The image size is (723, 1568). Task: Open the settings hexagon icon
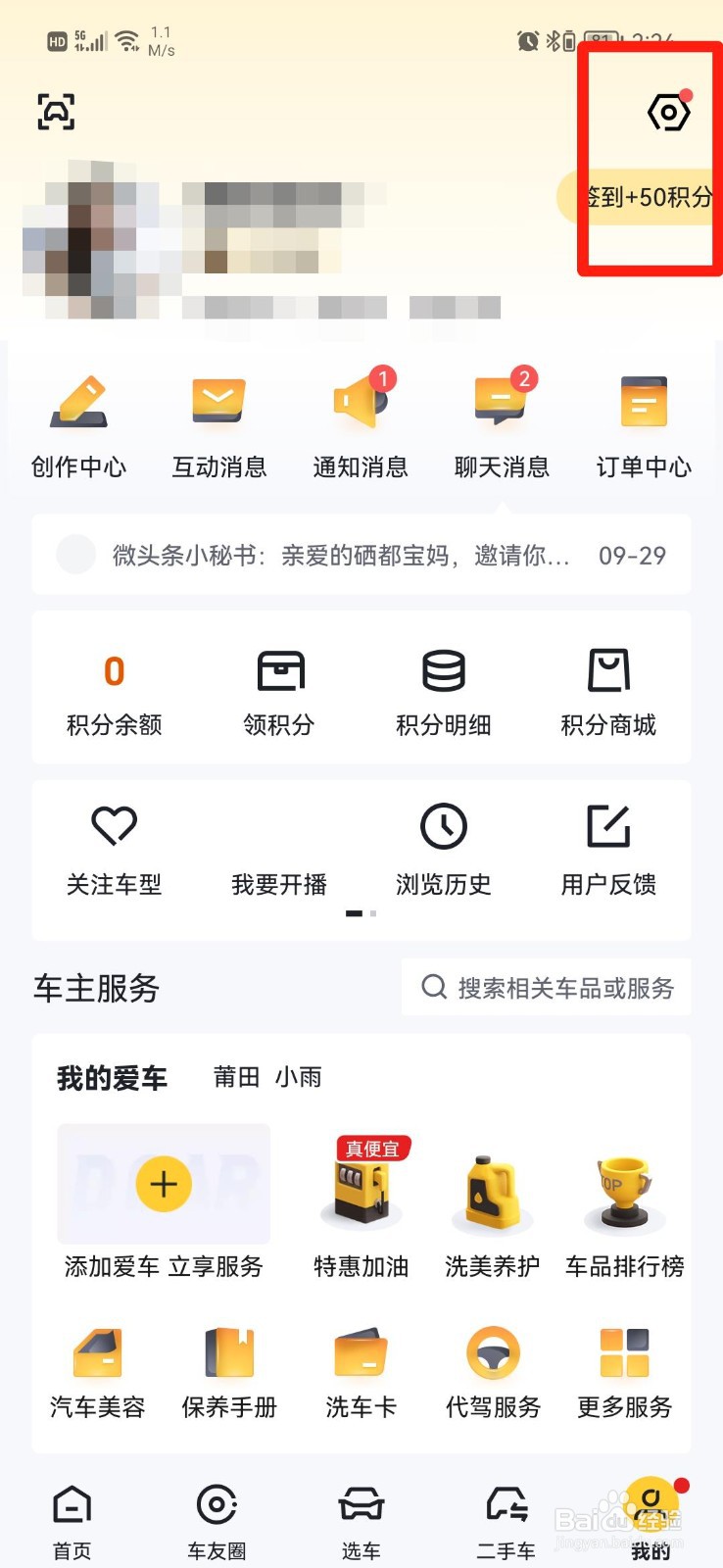tap(668, 113)
